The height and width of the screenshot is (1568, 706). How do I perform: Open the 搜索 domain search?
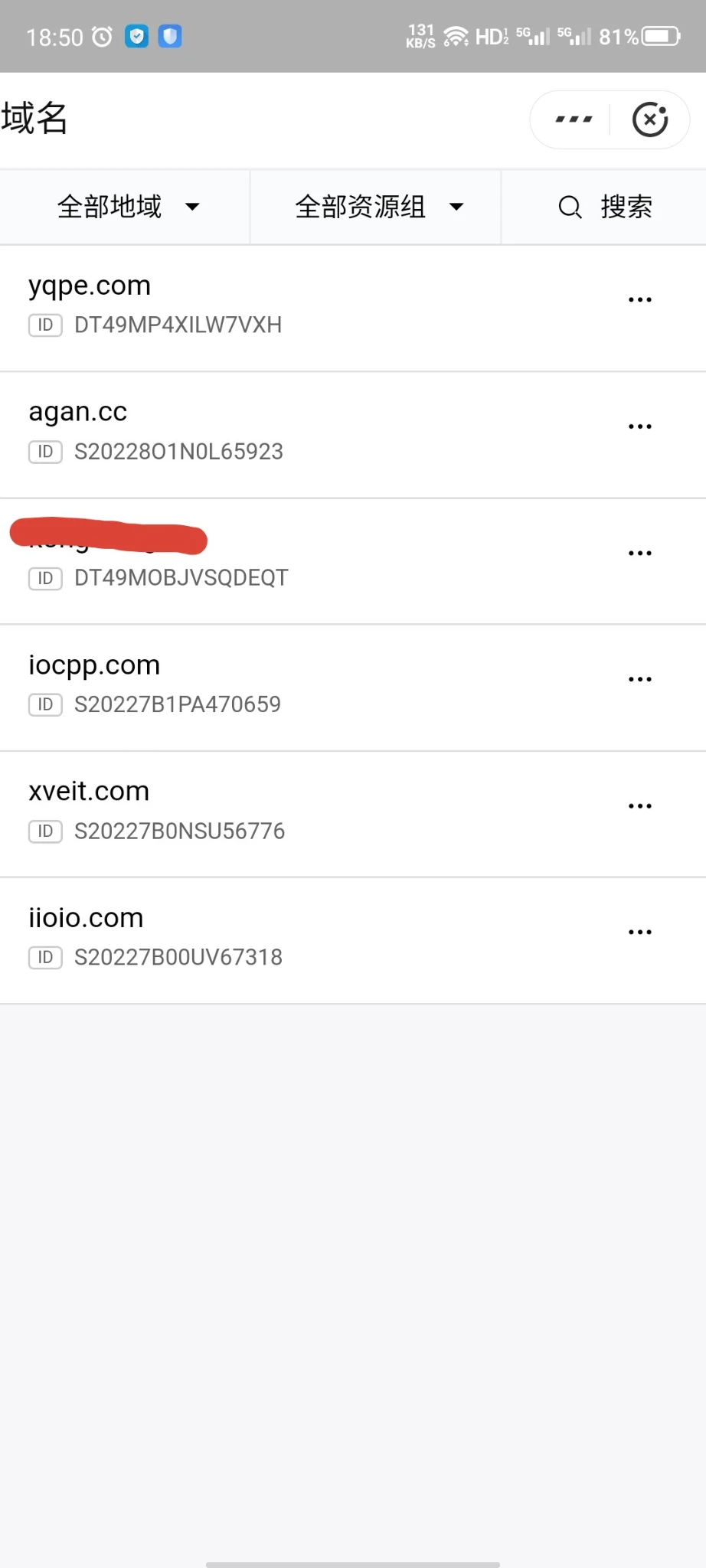(x=605, y=207)
